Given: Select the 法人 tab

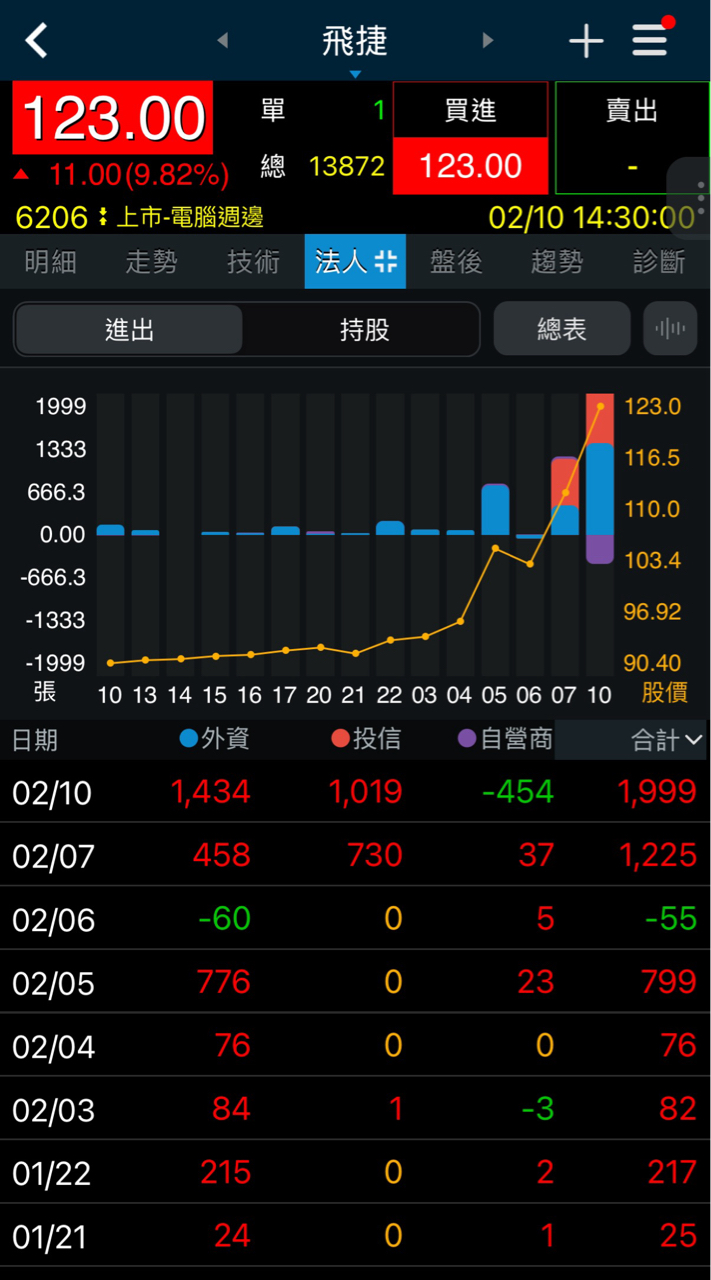Looking at the screenshot, I should [355, 262].
